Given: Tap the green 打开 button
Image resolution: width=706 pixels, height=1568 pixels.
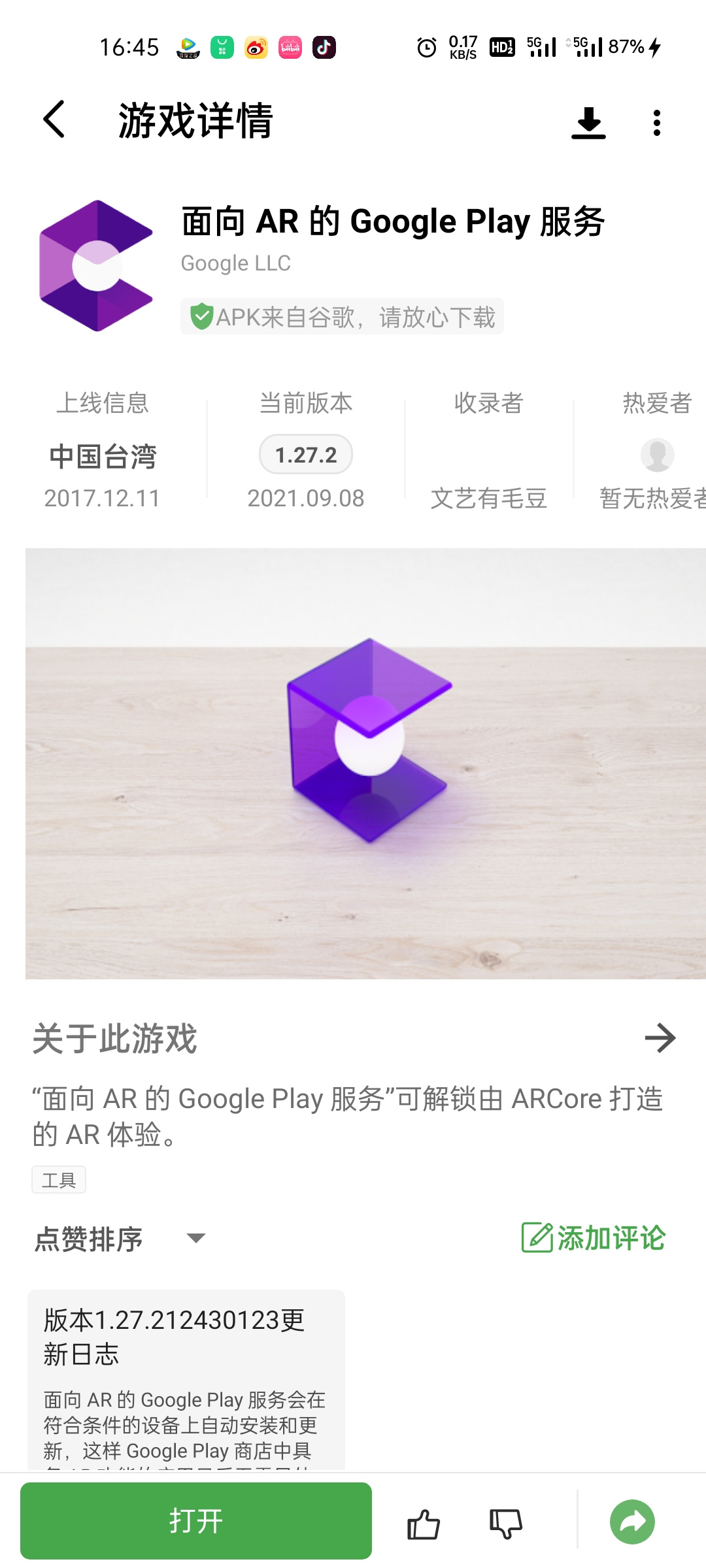Looking at the screenshot, I should (x=196, y=1521).
